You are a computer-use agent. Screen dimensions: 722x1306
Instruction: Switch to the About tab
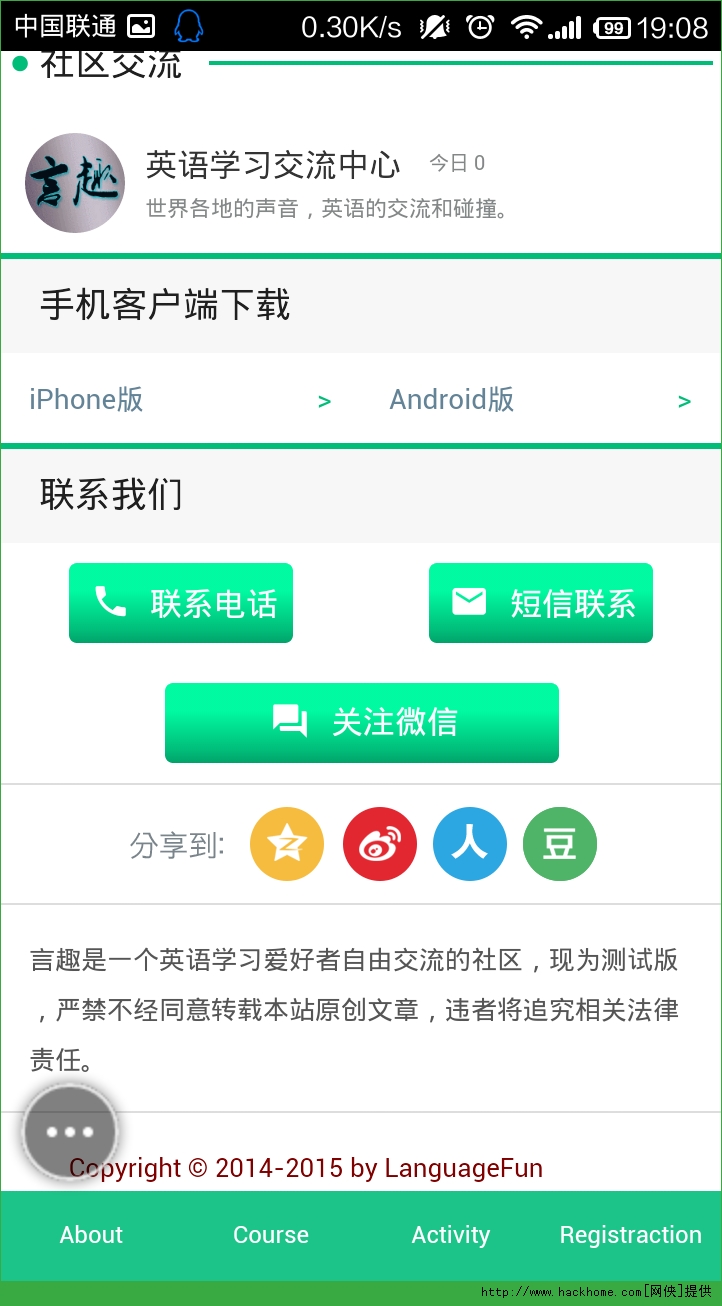tap(91, 1235)
